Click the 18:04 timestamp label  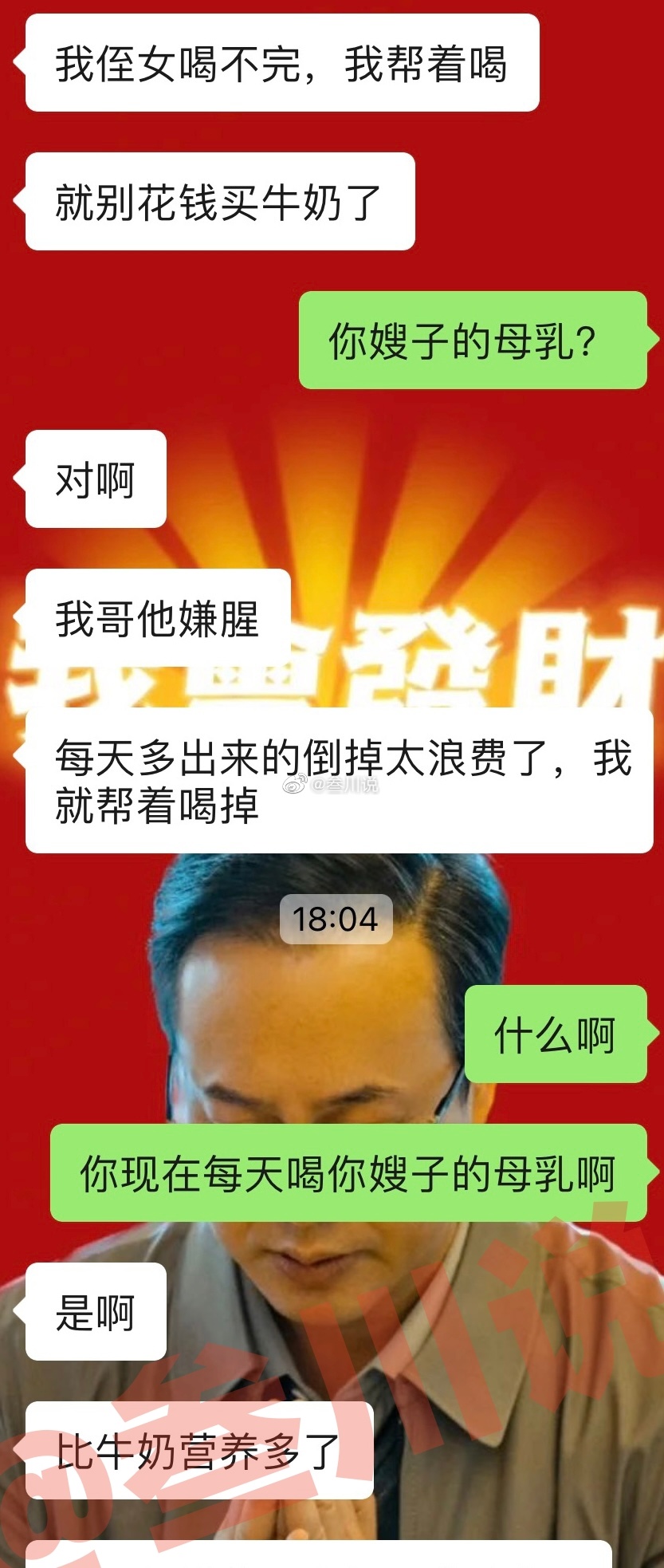[x=338, y=917]
